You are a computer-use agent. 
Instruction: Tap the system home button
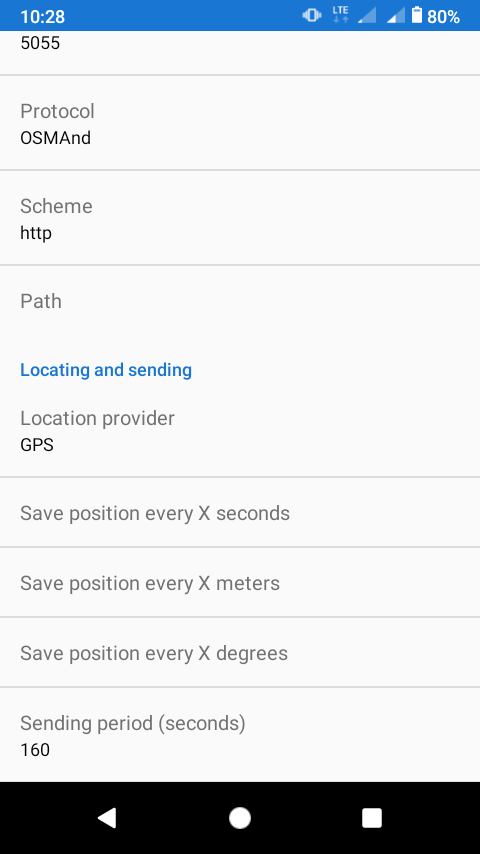pos(240,818)
